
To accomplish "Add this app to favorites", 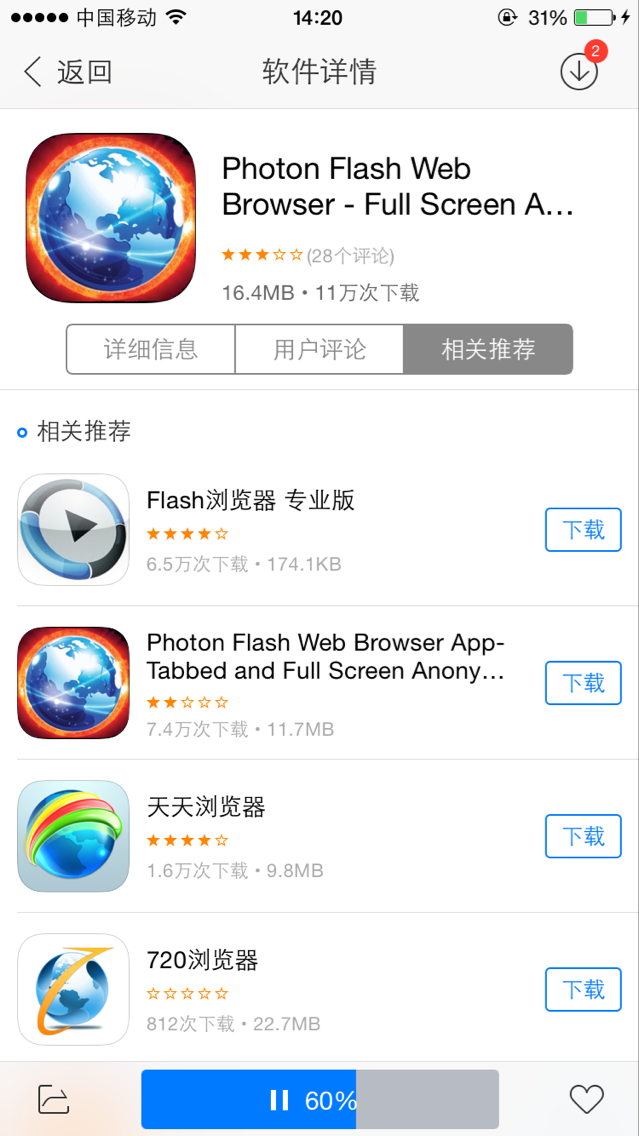I will (x=586, y=1100).
